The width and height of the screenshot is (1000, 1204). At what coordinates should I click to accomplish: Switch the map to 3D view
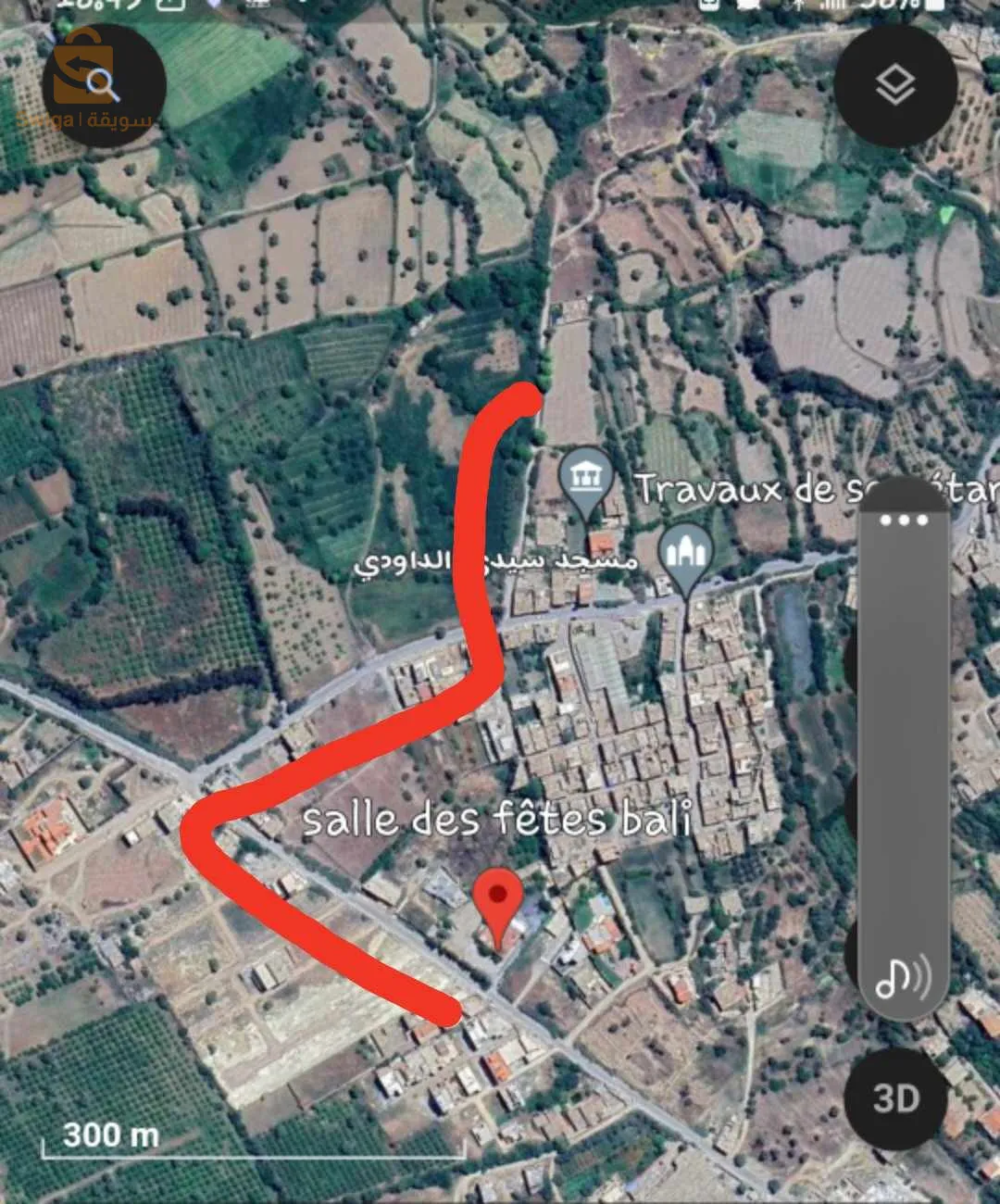pos(895,1098)
